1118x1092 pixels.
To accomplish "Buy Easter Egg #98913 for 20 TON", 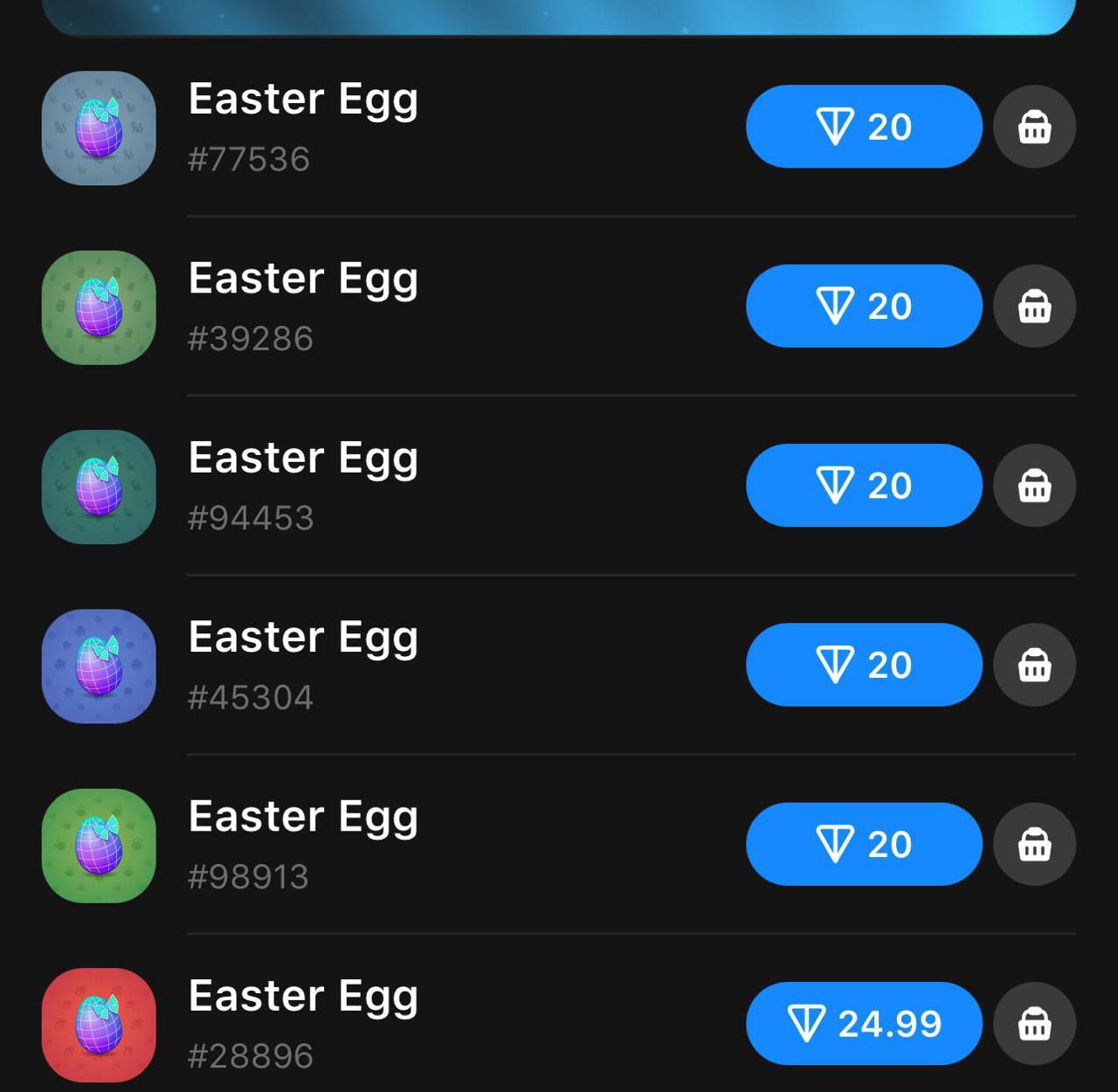I will point(863,844).
